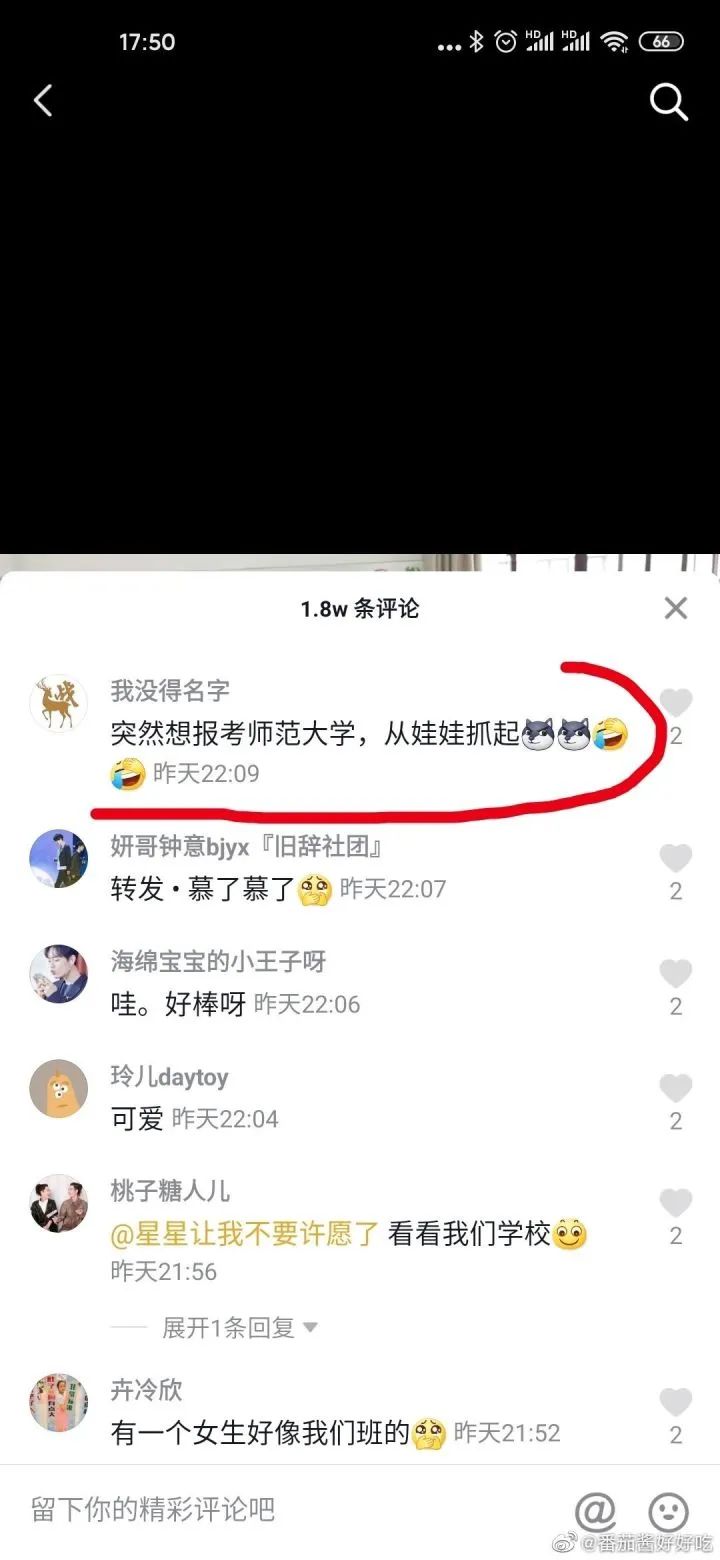This screenshot has height=1560, width=720.
Task: Like the circled comment about 师范大学
Action: (x=676, y=703)
